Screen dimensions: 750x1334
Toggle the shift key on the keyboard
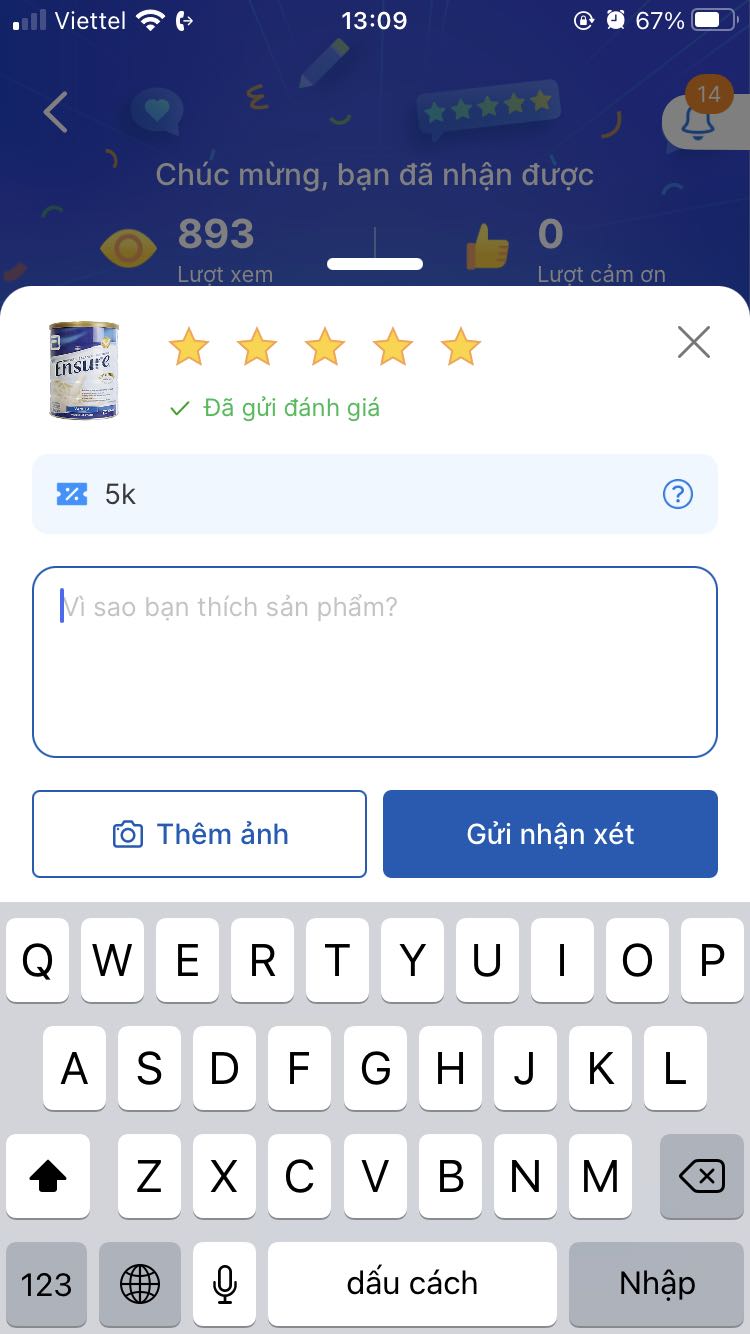tap(47, 1177)
